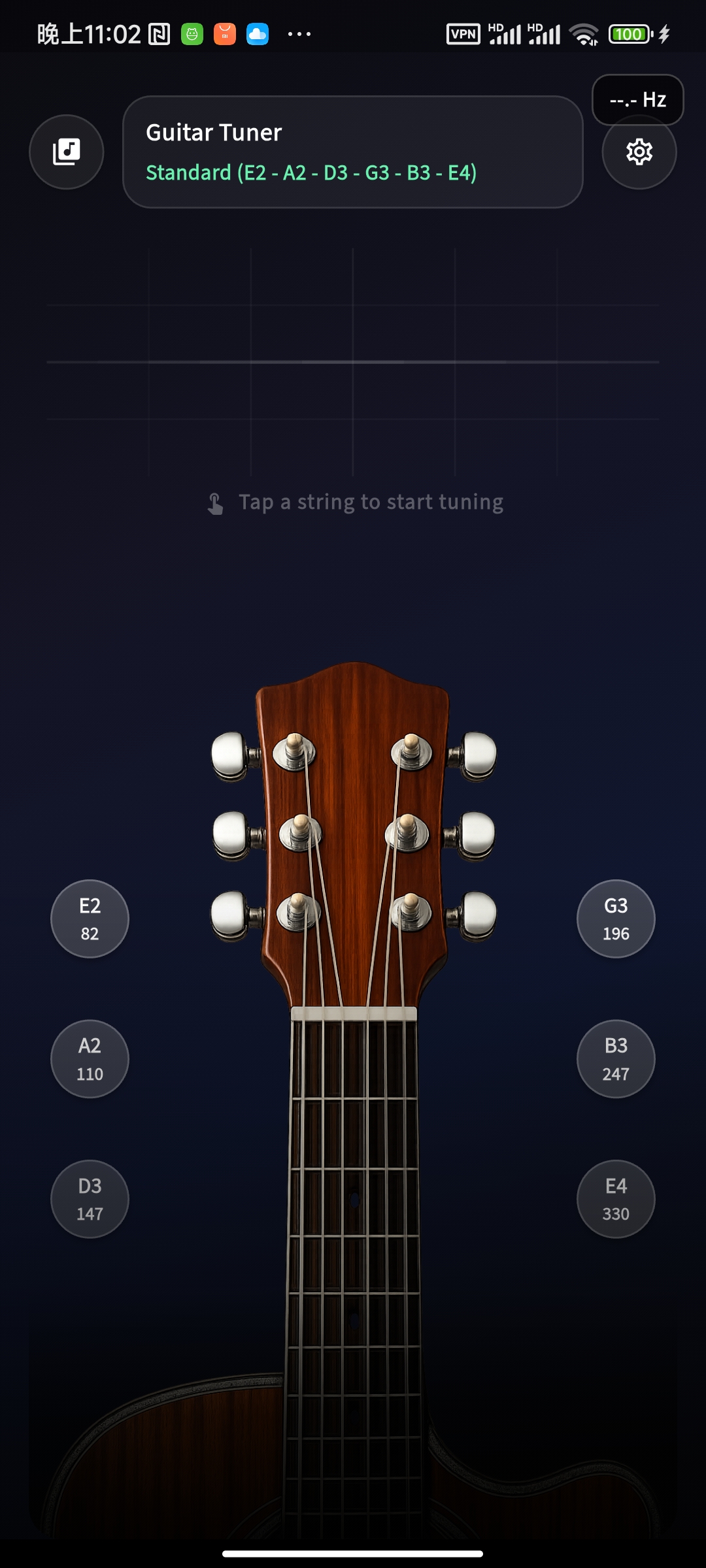This screenshot has width=706, height=1568.
Task: Tap the D3 147 string button
Action: tap(90, 1199)
